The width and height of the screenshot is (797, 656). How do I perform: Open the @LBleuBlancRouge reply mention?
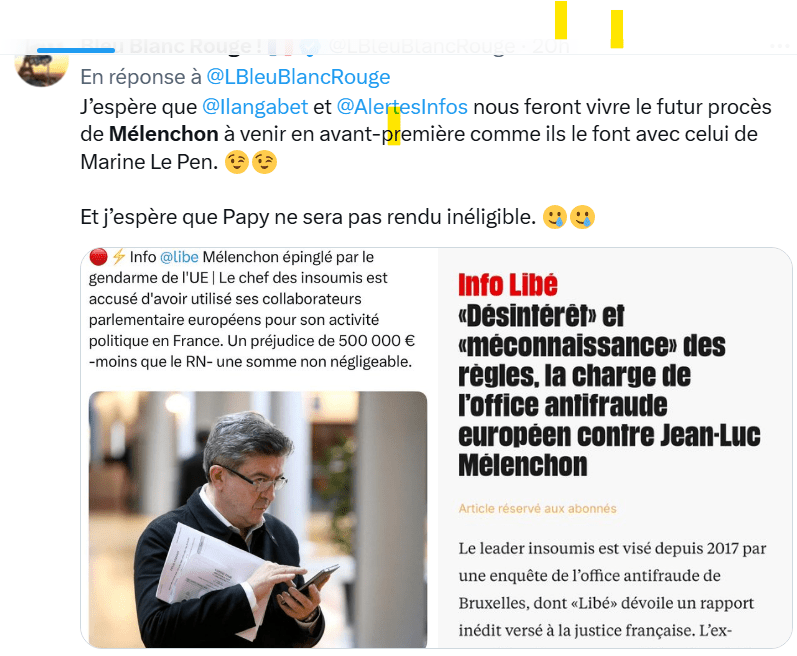pos(298,77)
